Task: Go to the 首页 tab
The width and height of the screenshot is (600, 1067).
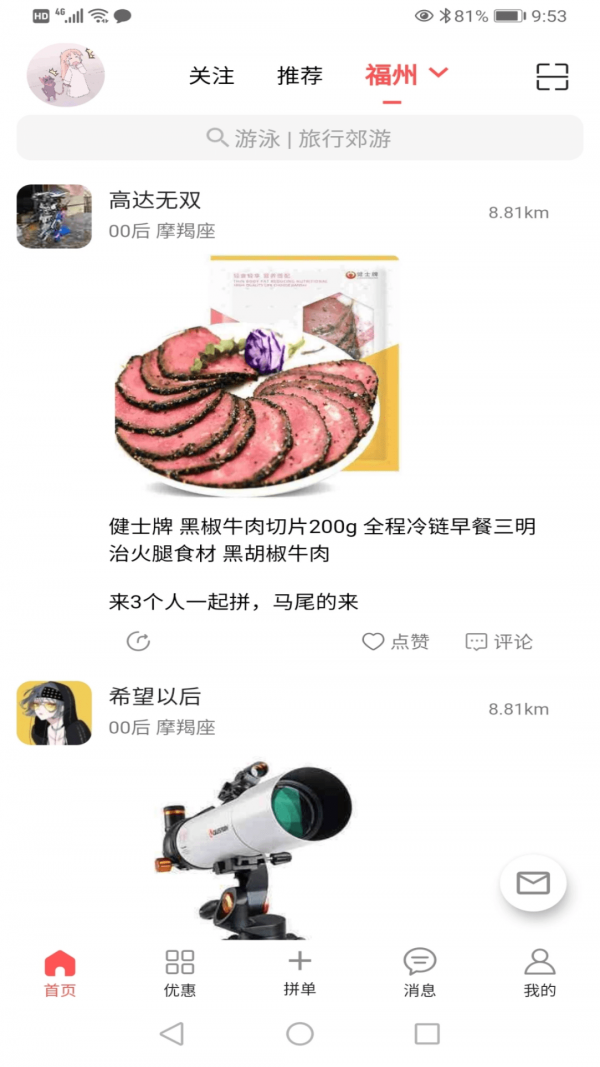Action: tap(60, 973)
